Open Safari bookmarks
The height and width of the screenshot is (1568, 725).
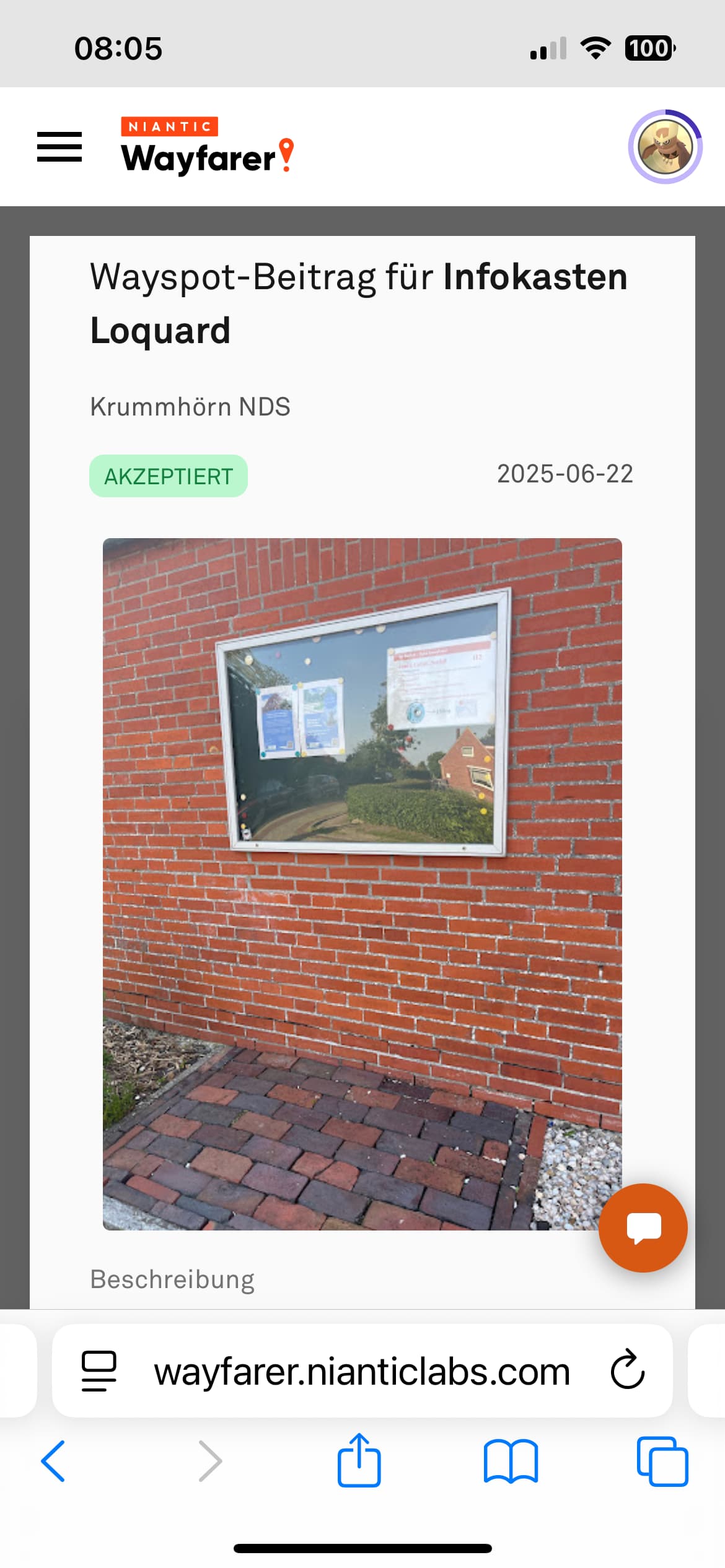pos(511,1461)
